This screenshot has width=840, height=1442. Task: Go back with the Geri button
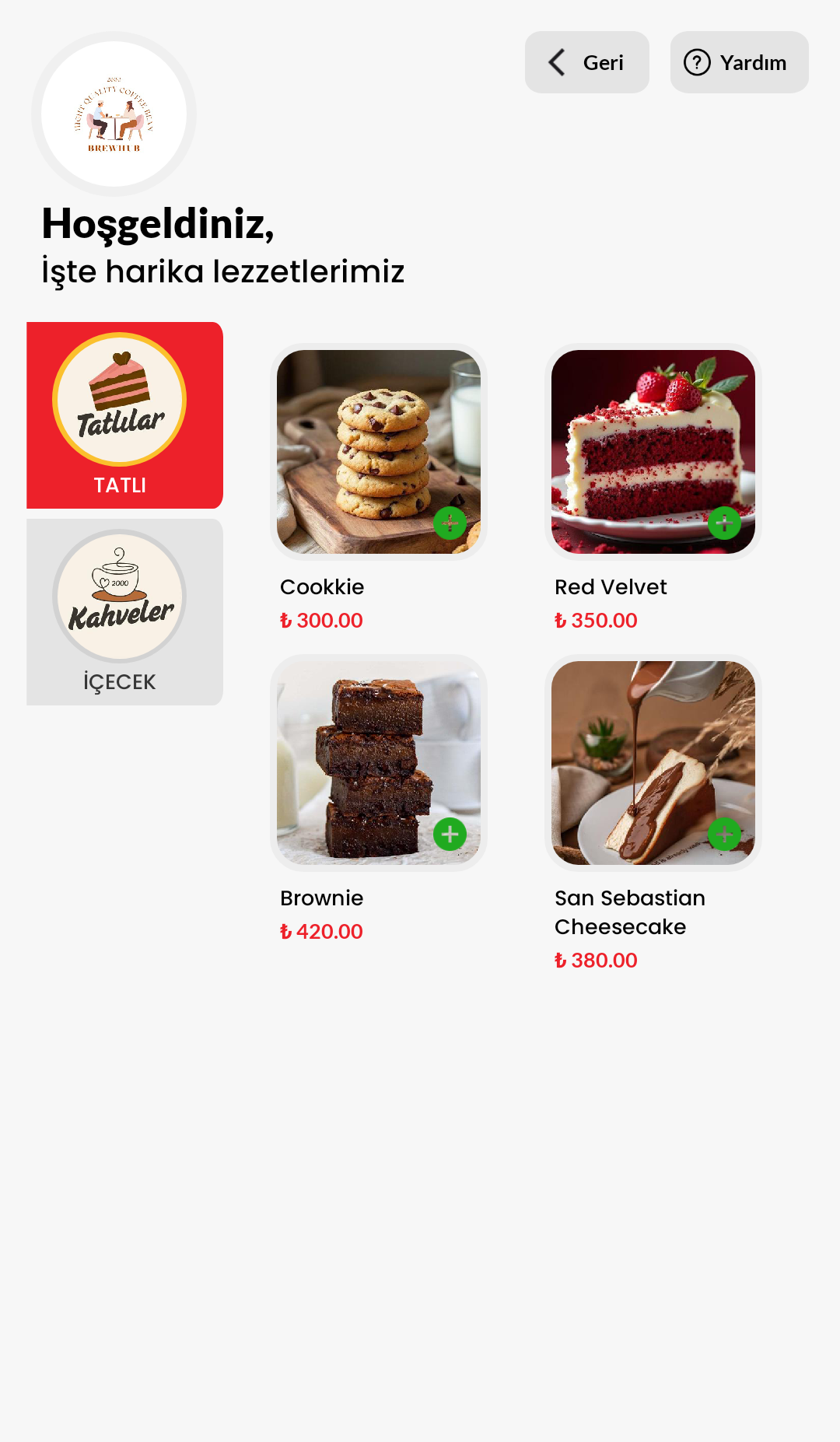(586, 62)
